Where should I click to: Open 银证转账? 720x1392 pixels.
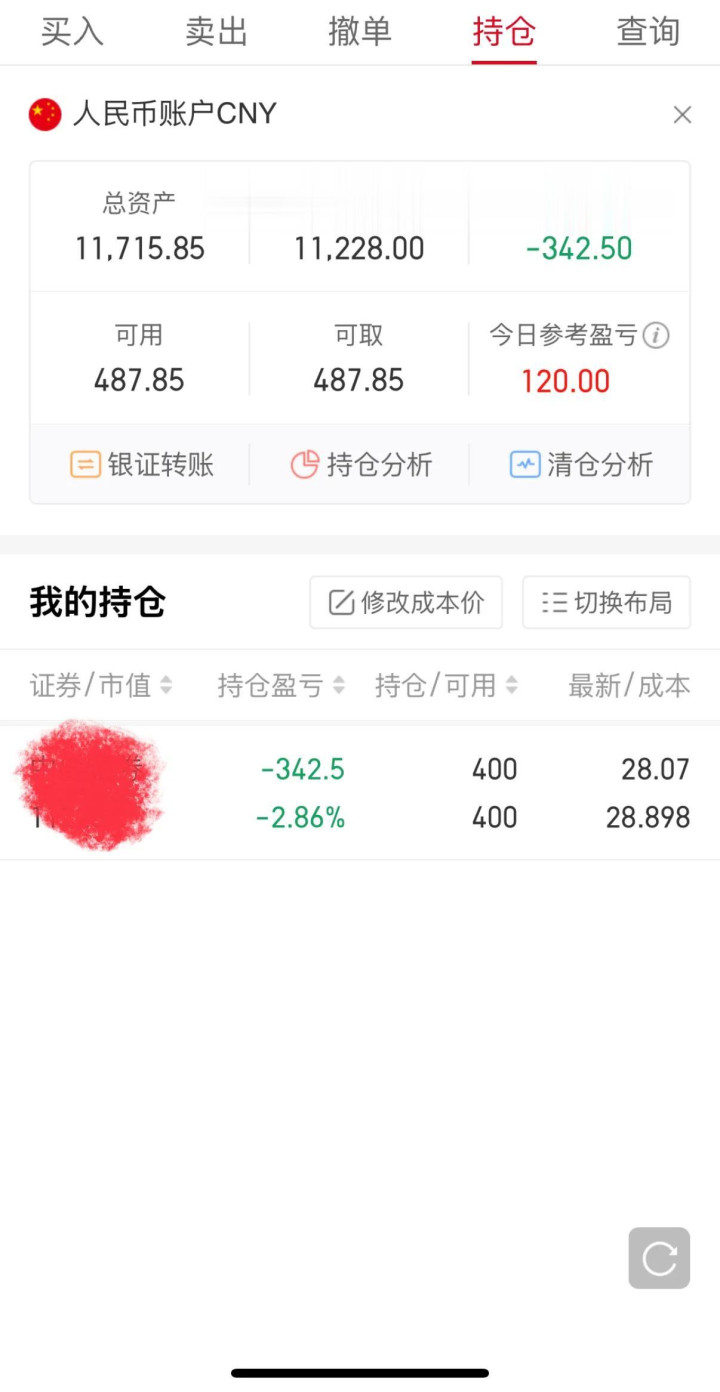coord(141,465)
